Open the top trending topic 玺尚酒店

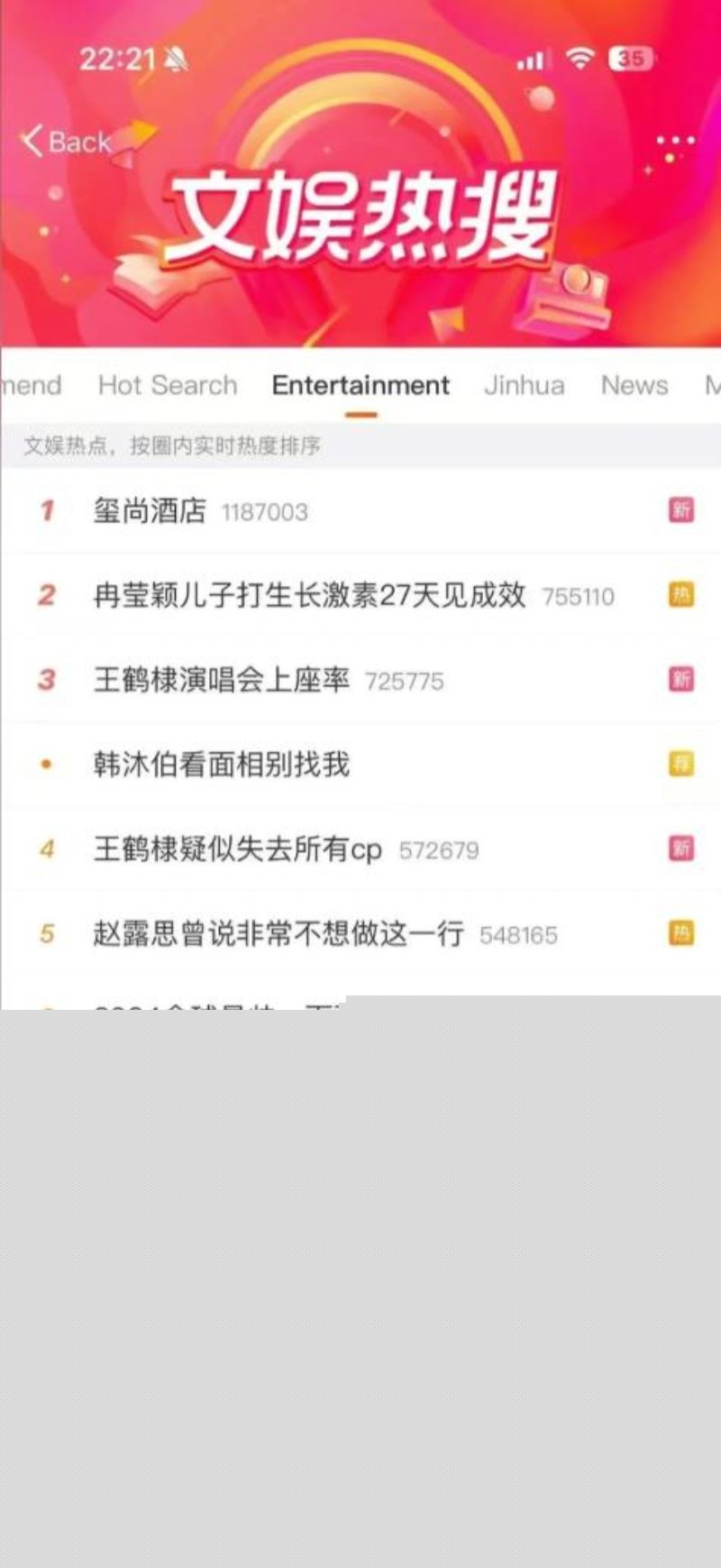151,511
